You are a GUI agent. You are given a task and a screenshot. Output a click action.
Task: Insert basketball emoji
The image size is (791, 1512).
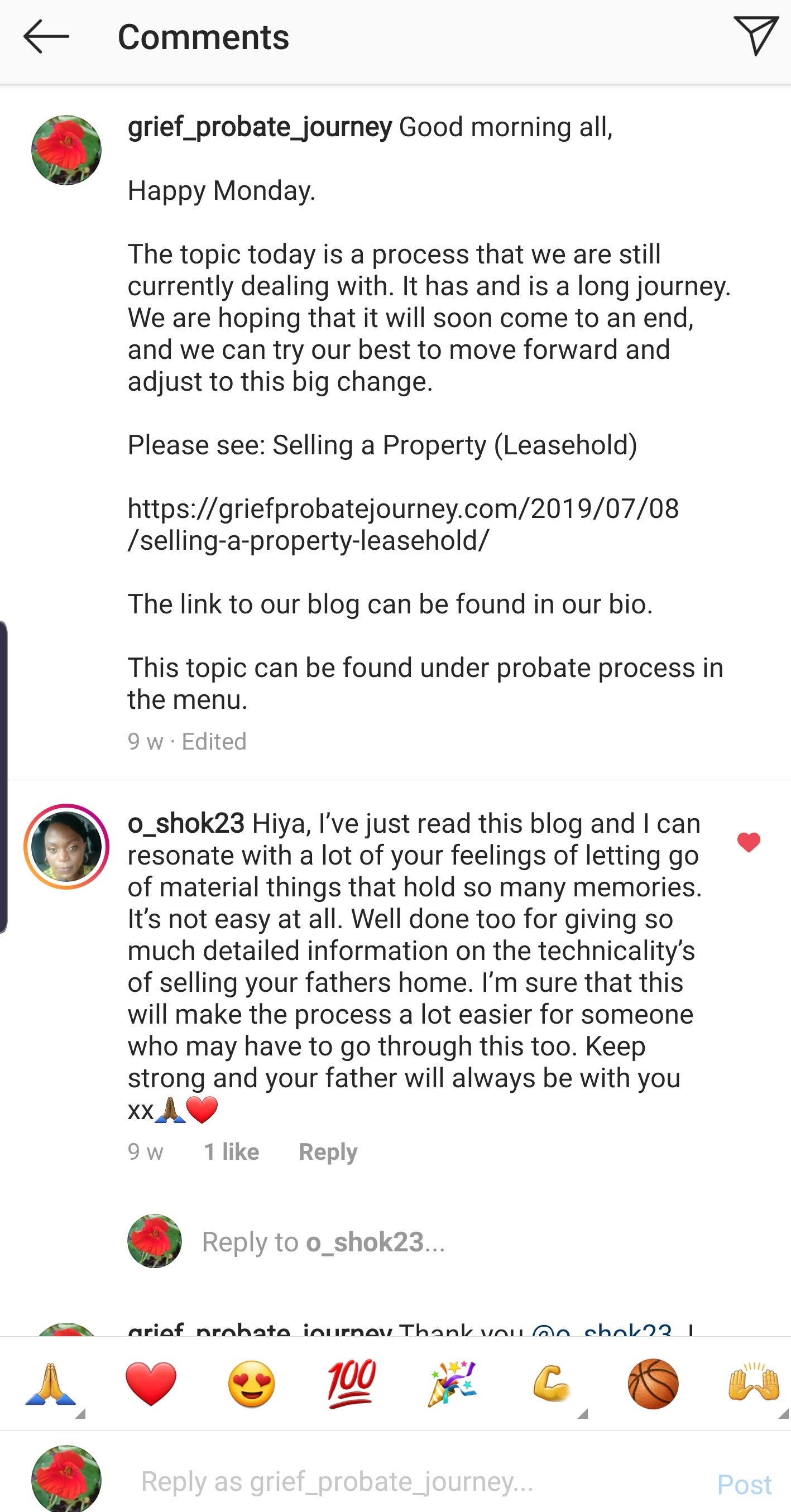pos(653,1384)
